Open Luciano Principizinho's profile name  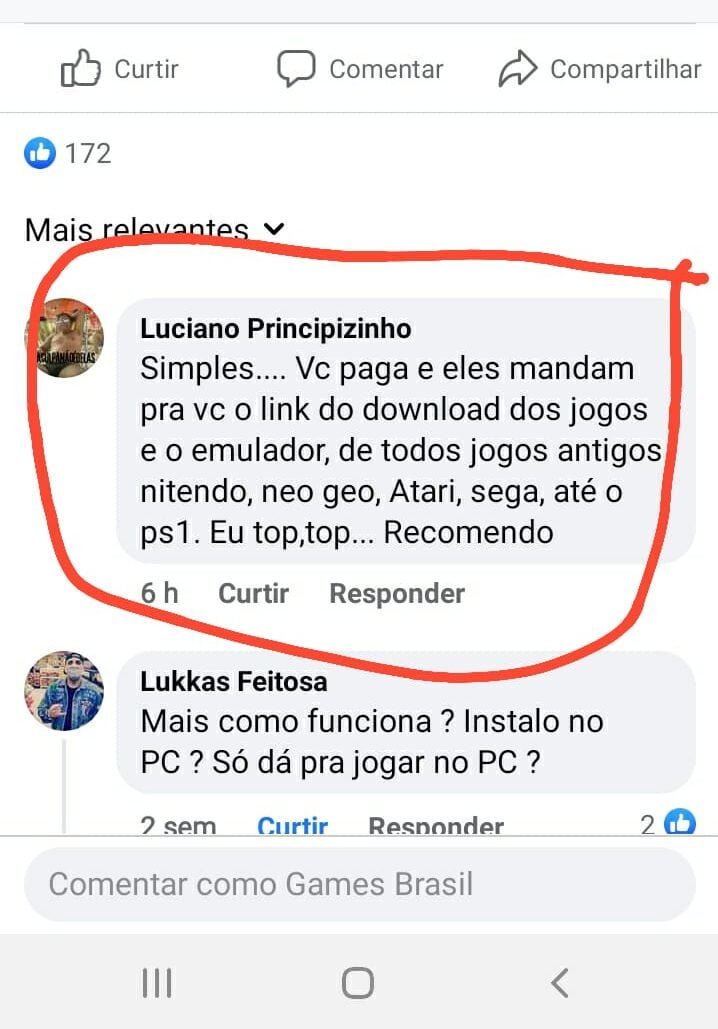coord(275,329)
